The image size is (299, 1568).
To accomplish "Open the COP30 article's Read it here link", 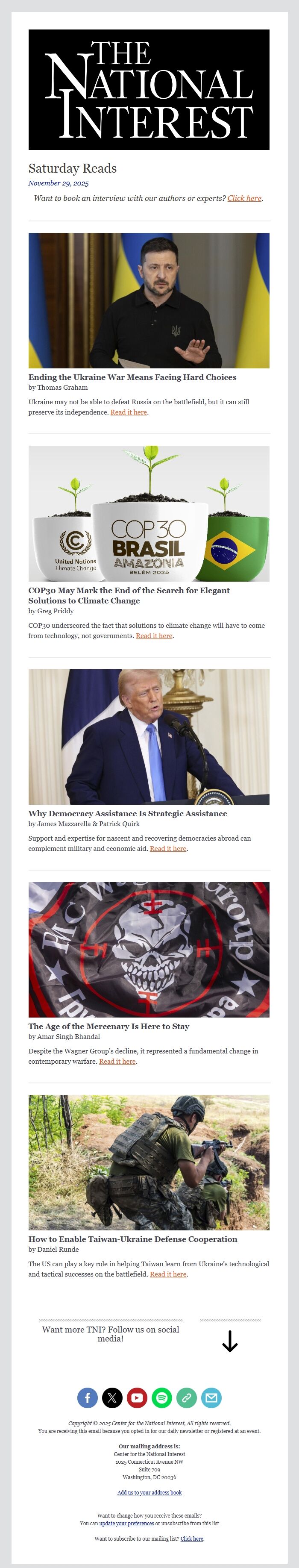I will tap(154, 635).
